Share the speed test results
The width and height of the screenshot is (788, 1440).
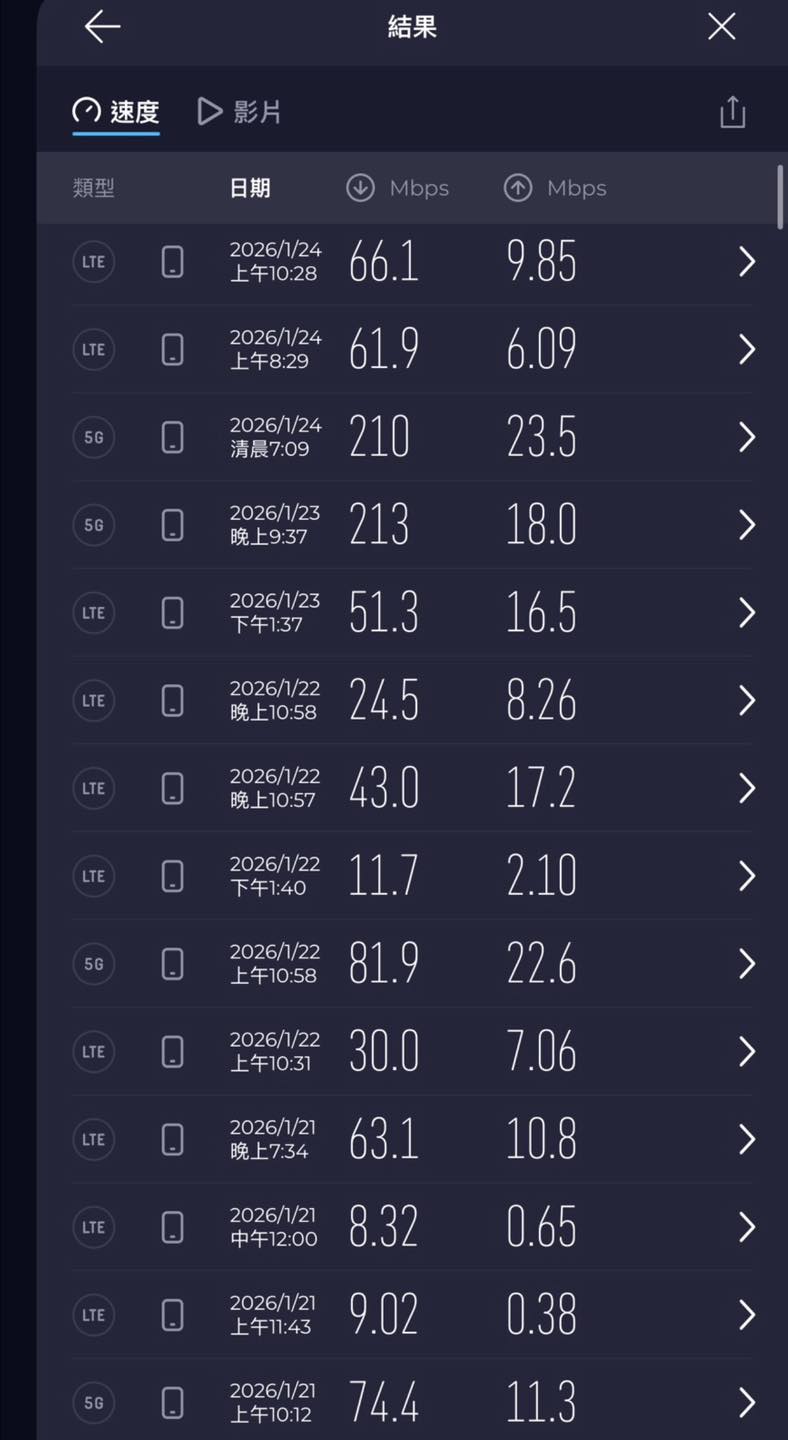point(732,112)
